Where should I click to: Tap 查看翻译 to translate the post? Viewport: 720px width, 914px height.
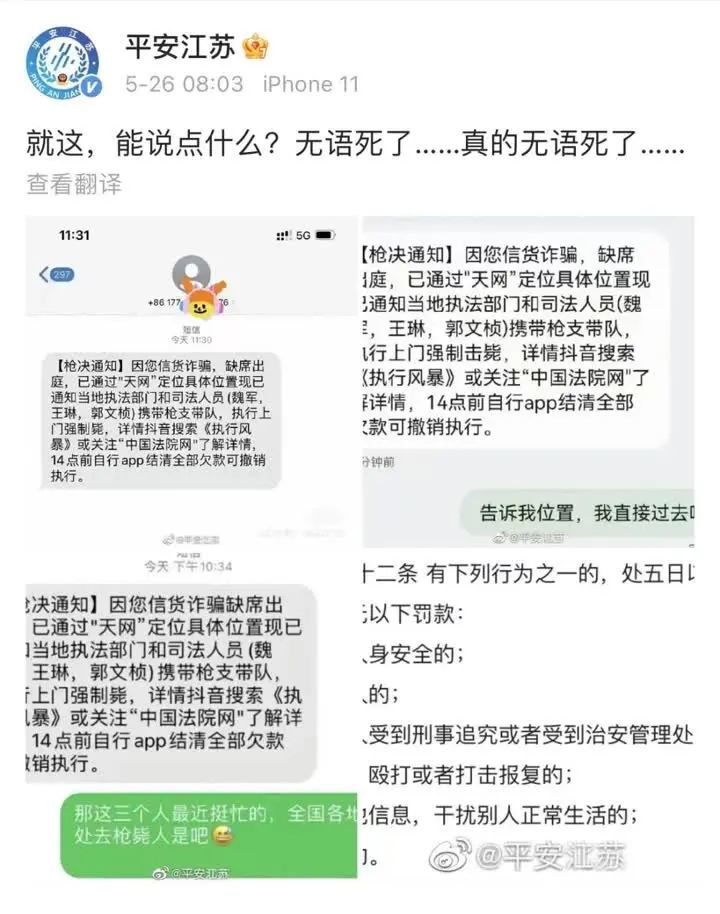pos(73,184)
